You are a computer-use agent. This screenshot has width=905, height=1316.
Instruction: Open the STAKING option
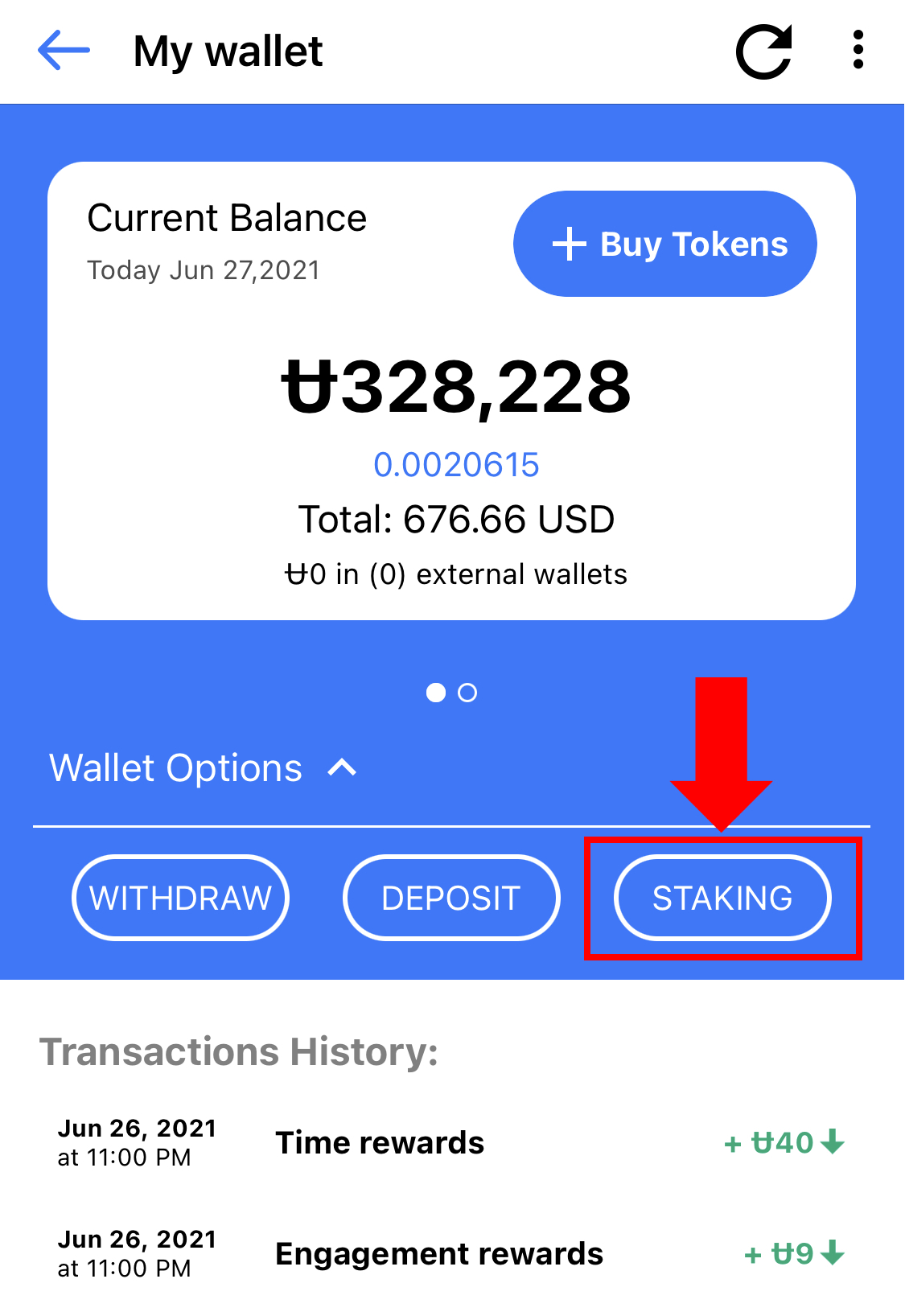tap(722, 898)
